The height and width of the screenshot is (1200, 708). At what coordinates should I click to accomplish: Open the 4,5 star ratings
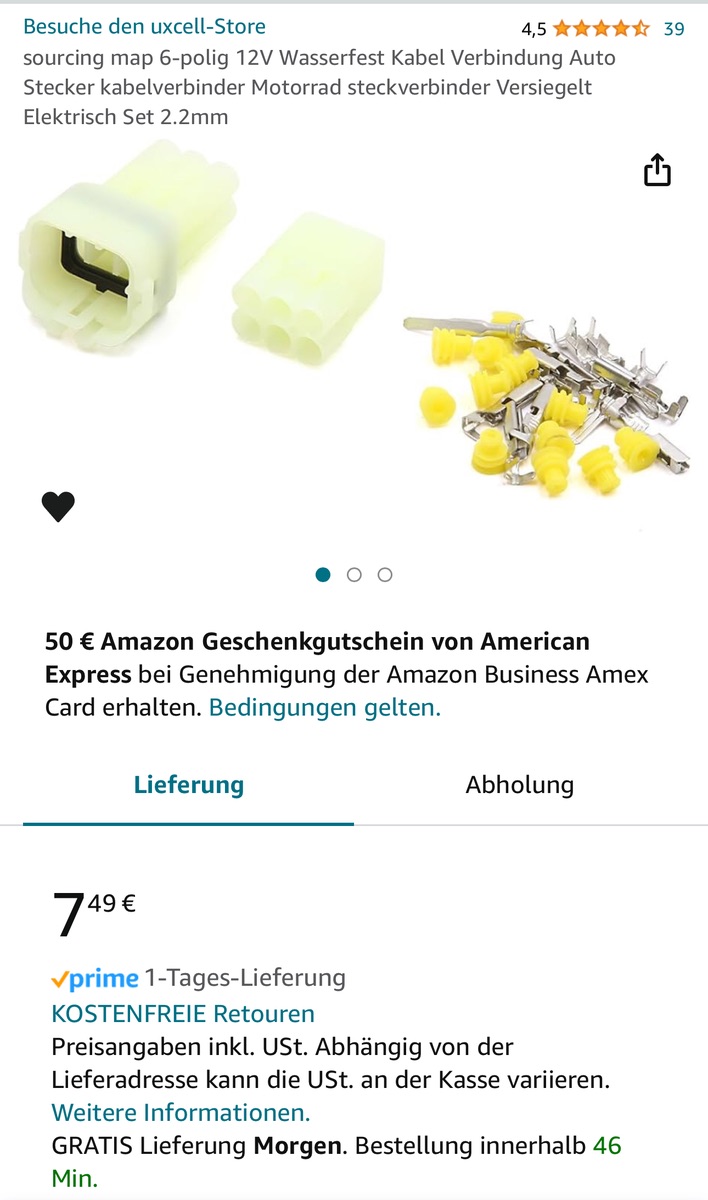[x=600, y=29]
